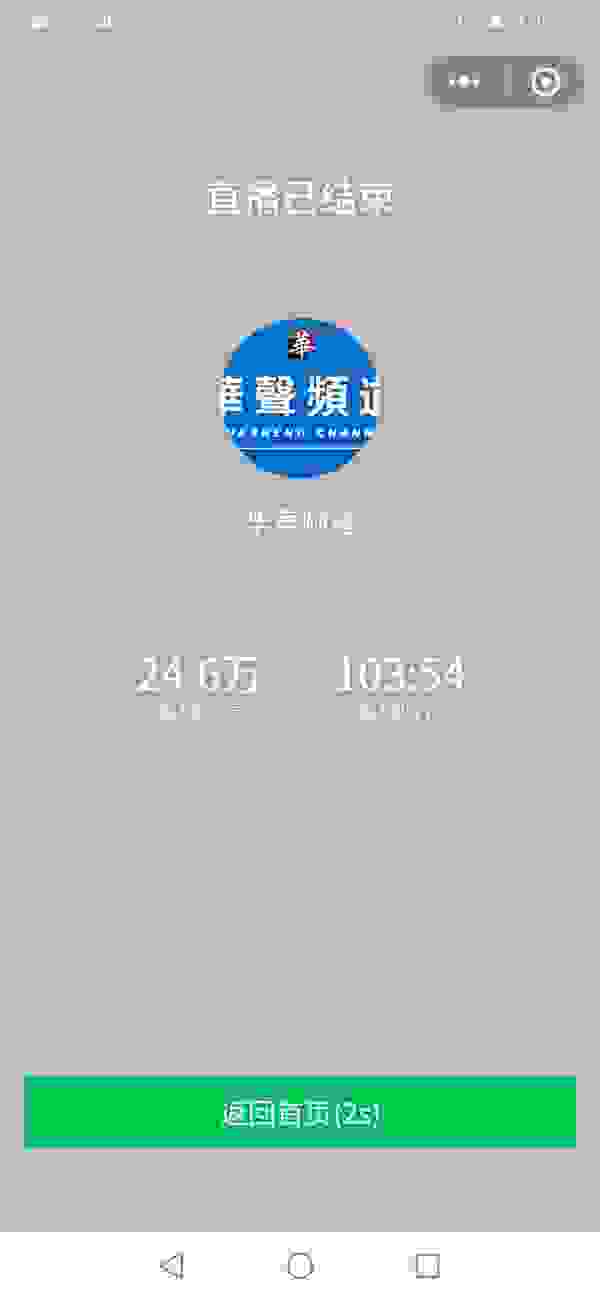Viewport: 600px width, 1299px height.
Task: Go to the phone home screen
Action: point(300,1265)
